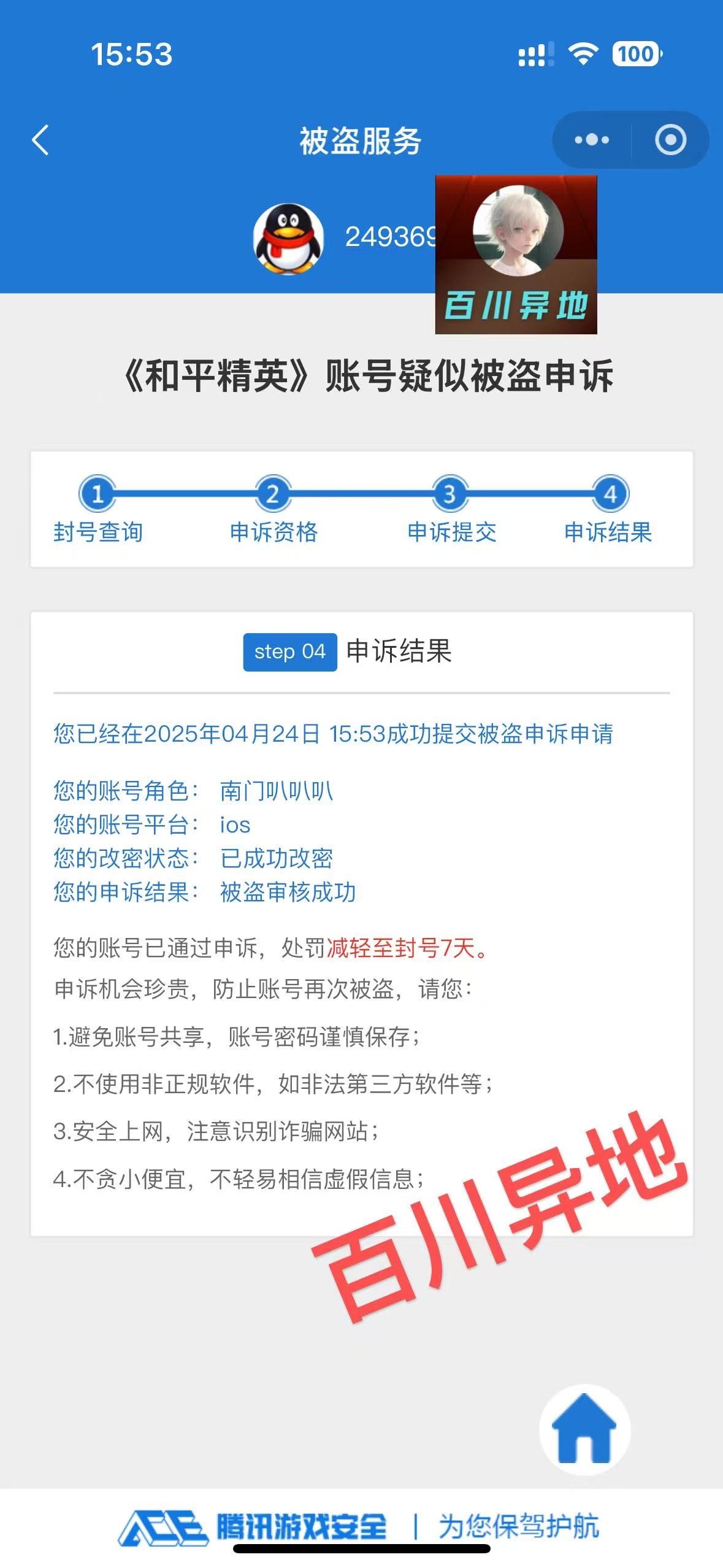723x1568 pixels.
Task: Close the mini program with the circle button
Action: (670, 140)
